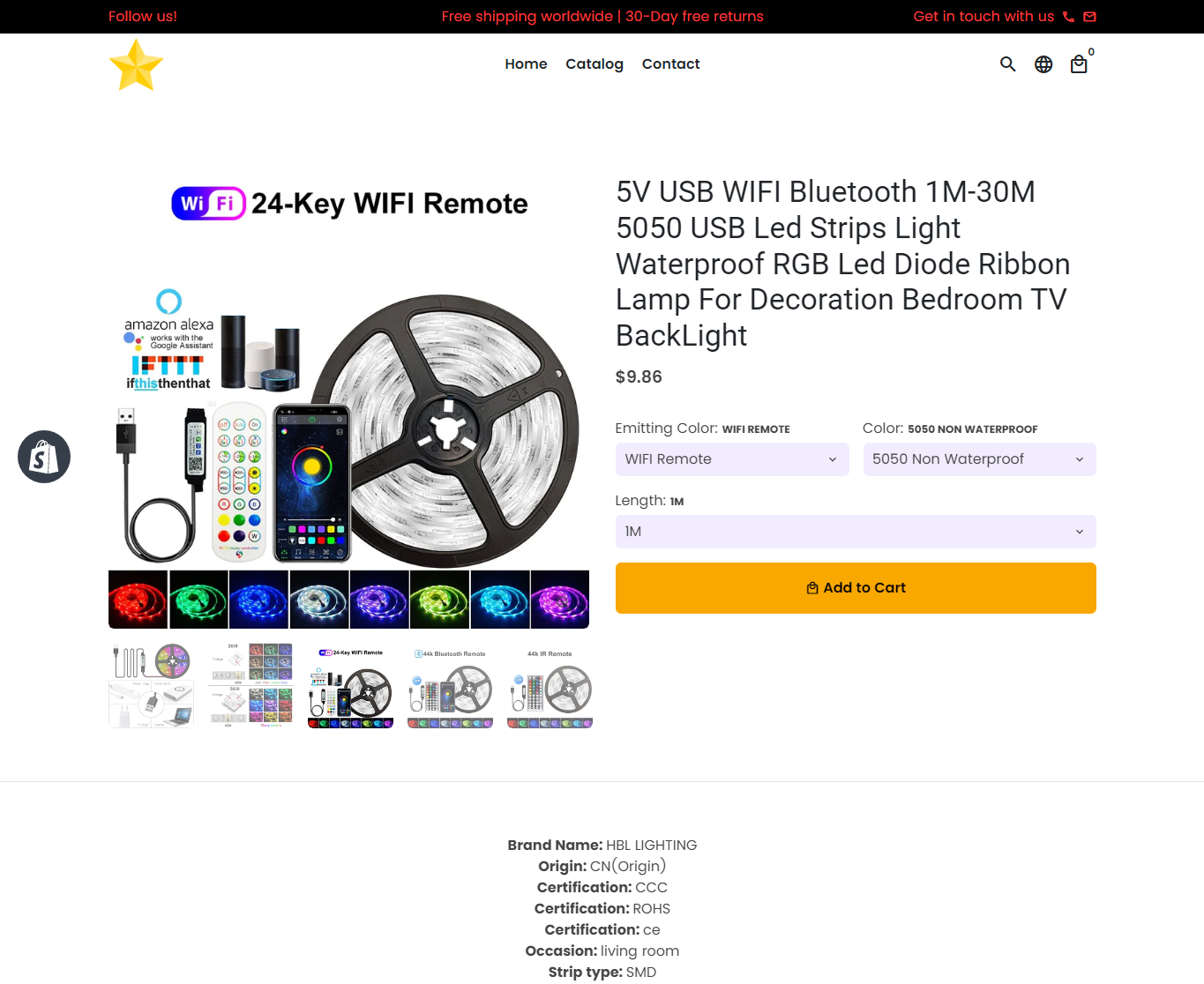Image resolution: width=1204 pixels, height=984 pixels.
Task: Tap the phone icon in top bar
Action: click(x=1068, y=17)
